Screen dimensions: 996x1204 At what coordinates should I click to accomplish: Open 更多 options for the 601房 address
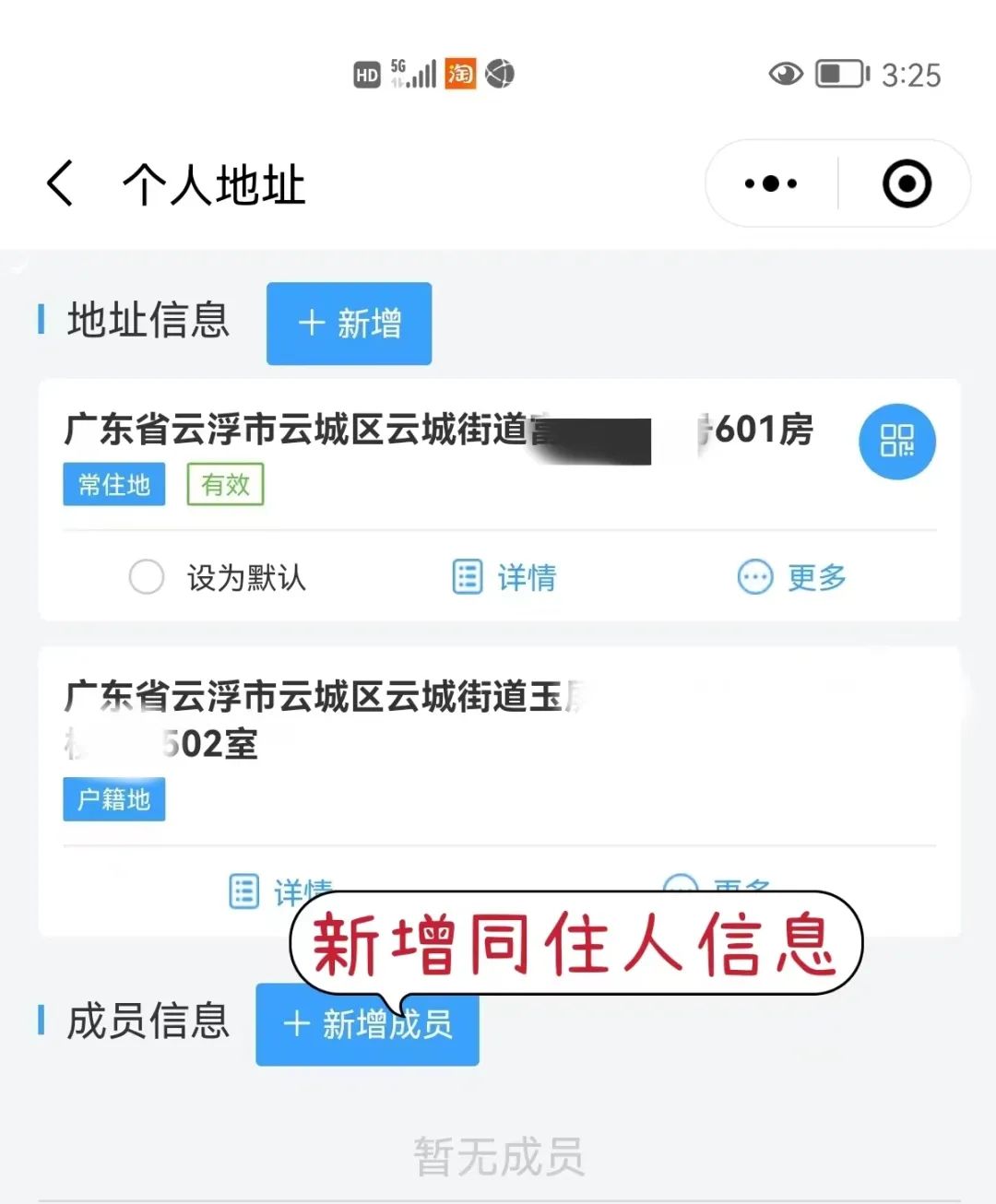pyautogui.click(x=792, y=578)
